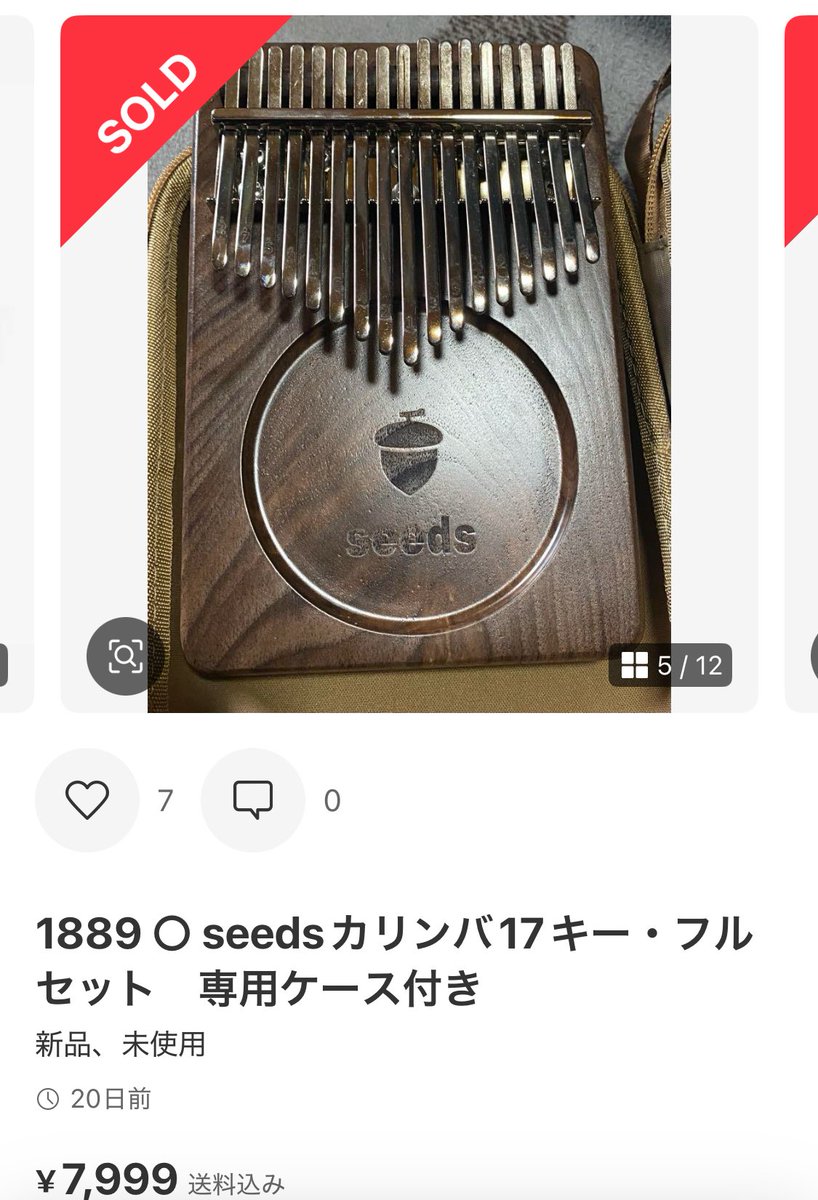Toggle favorite status via heart button
This screenshot has height=1200, width=818.
88,800
